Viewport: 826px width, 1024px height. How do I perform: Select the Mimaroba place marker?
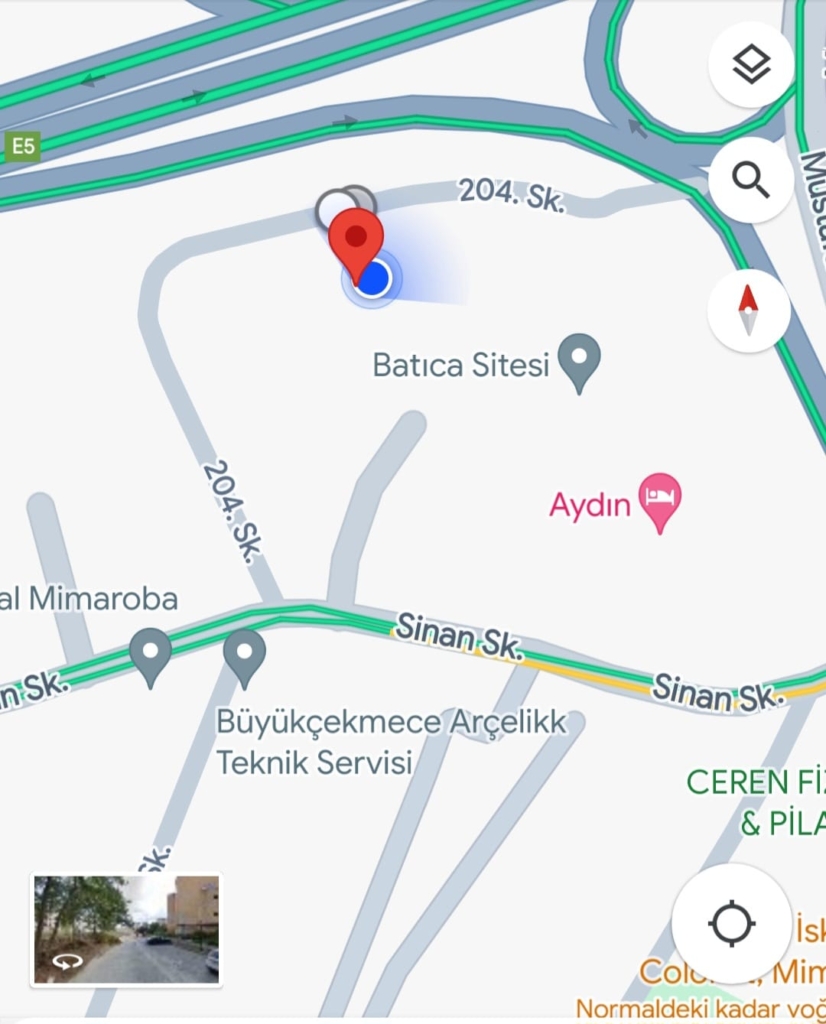(151, 656)
